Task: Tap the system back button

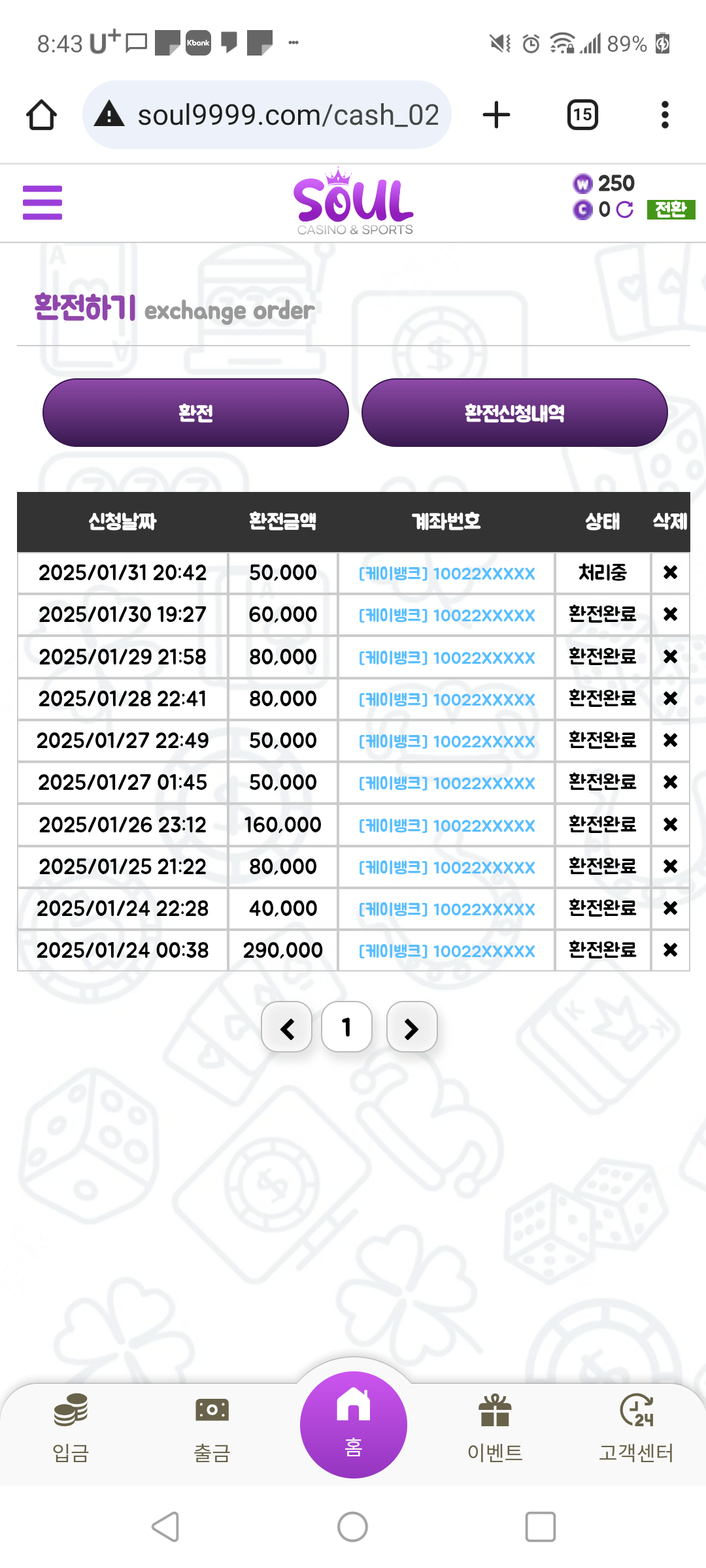Action: 165,1527
